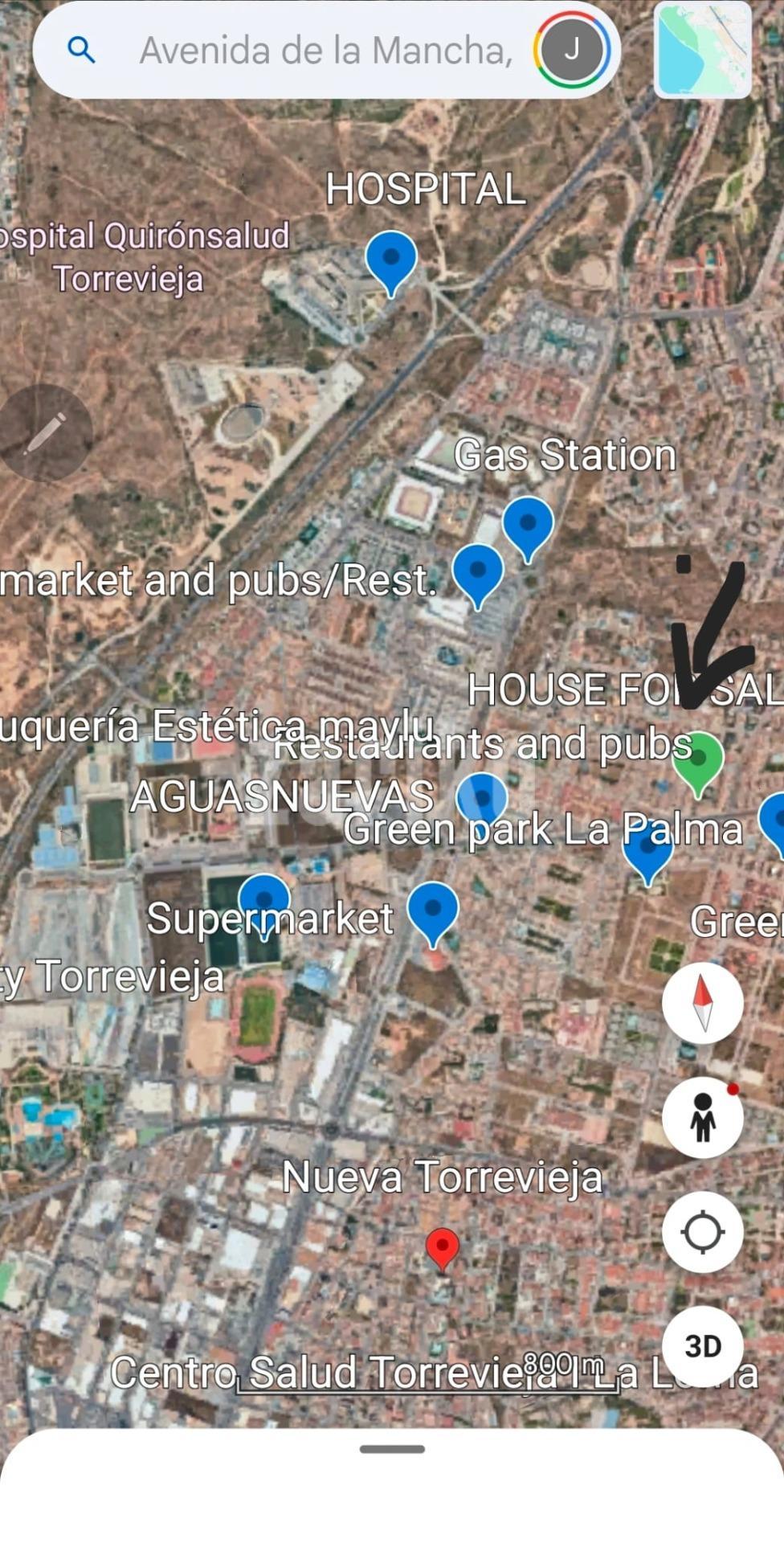Center map on my location
Image resolution: width=784 pixels, height=1543 pixels.
coord(702,1232)
